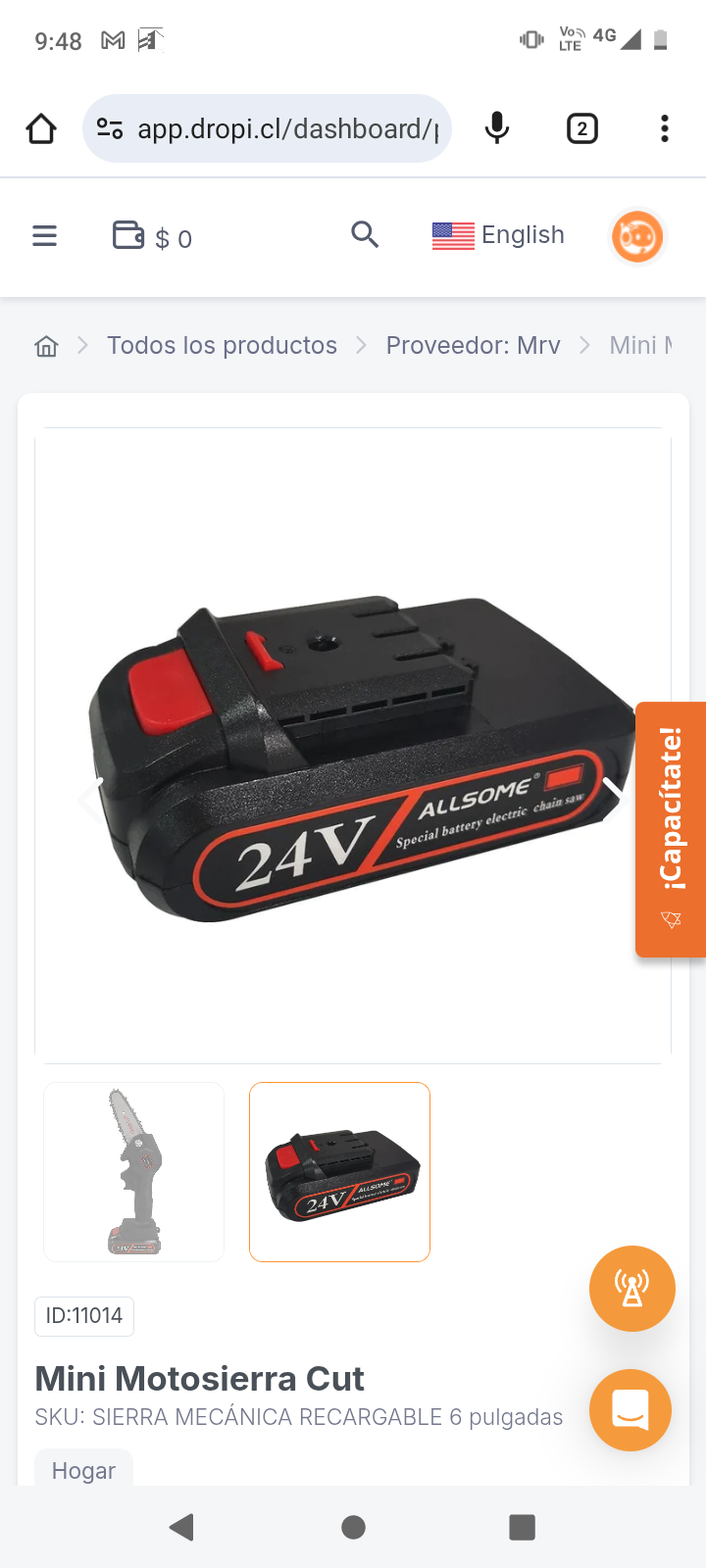Open the English language selector

(x=498, y=235)
